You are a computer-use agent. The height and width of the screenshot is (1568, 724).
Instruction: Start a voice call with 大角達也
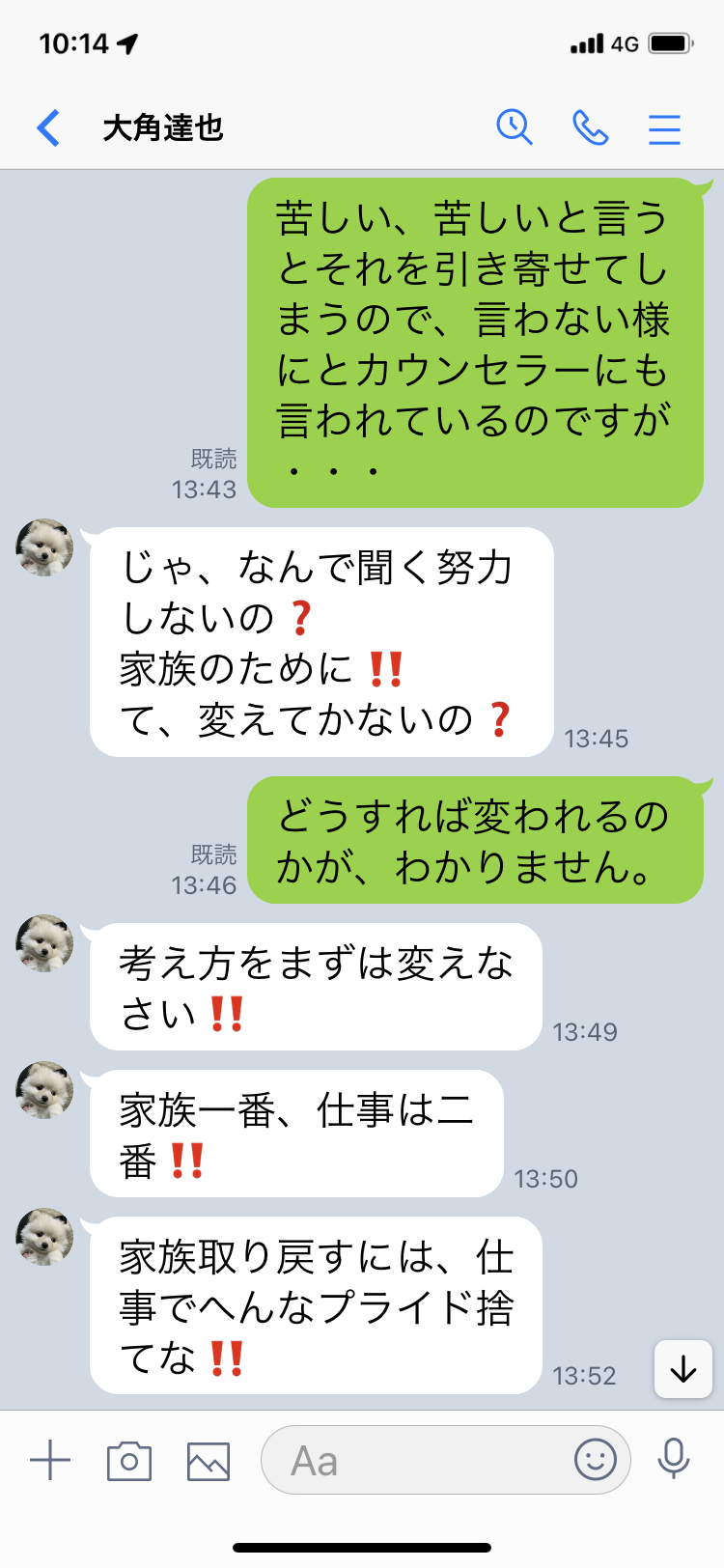[591, 126]
